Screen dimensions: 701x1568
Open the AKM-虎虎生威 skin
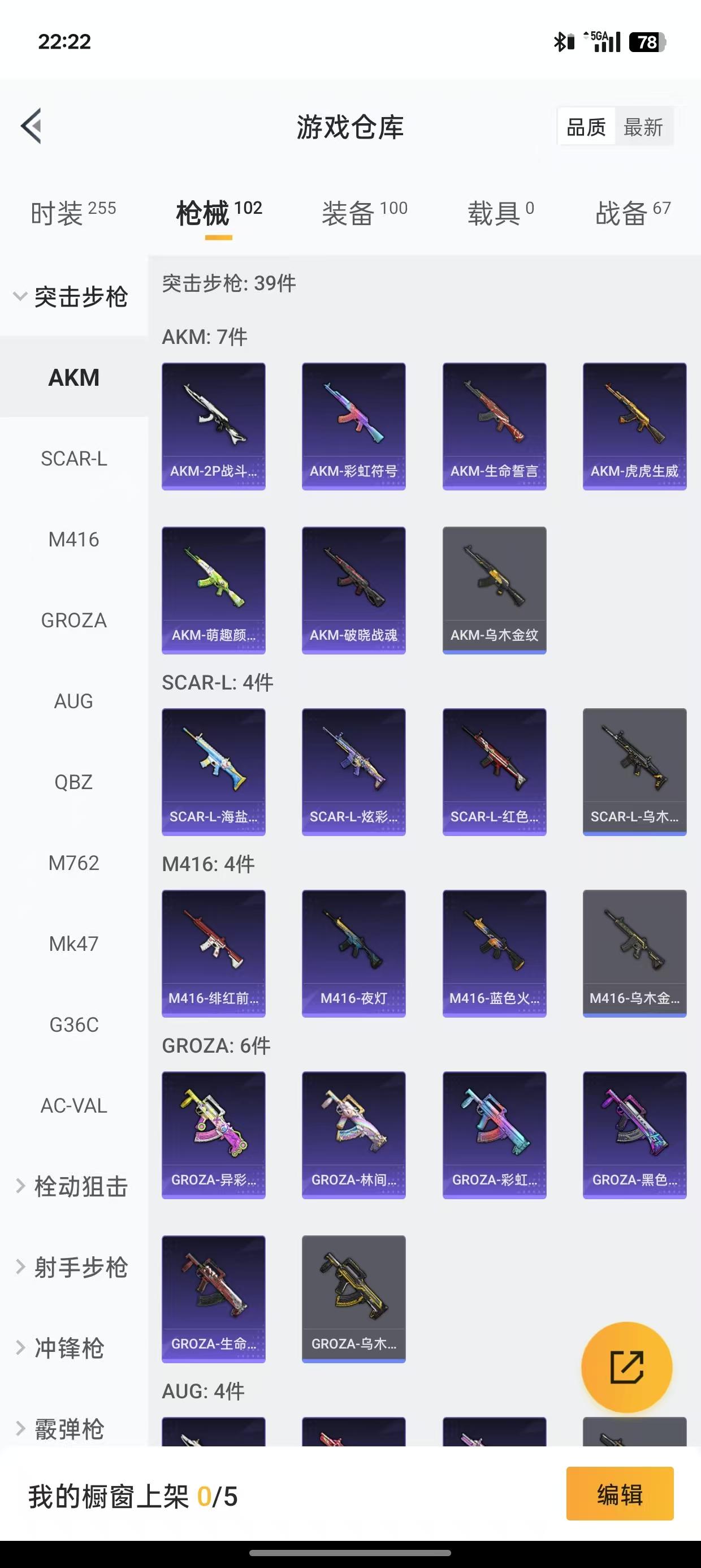point(634,426)
